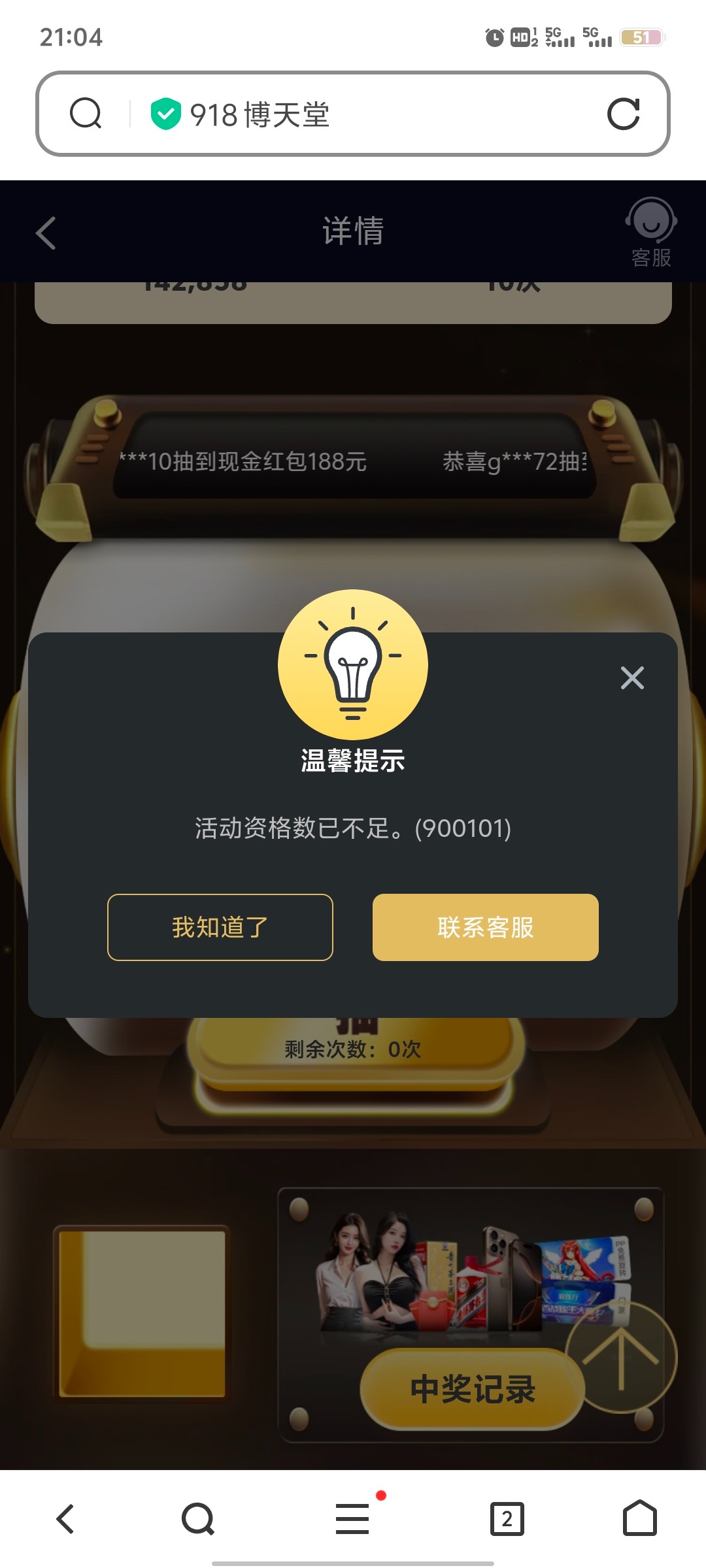Navigate back in the browser toolbar
This screenshot has height=1568, width=706.
click(x=65, y=1518)
